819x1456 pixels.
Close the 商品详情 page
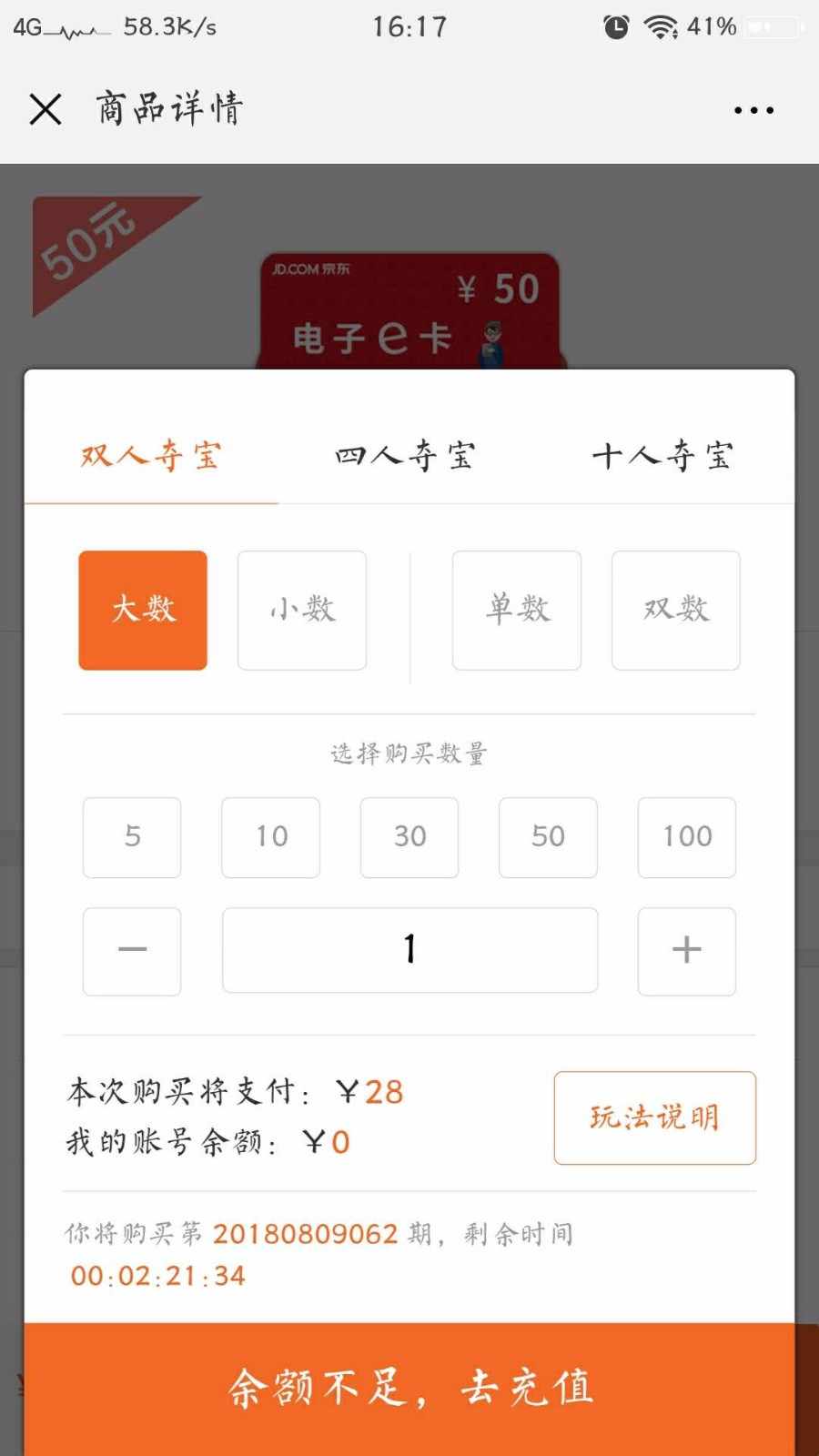pyautogui.click(x=45, y=109)
